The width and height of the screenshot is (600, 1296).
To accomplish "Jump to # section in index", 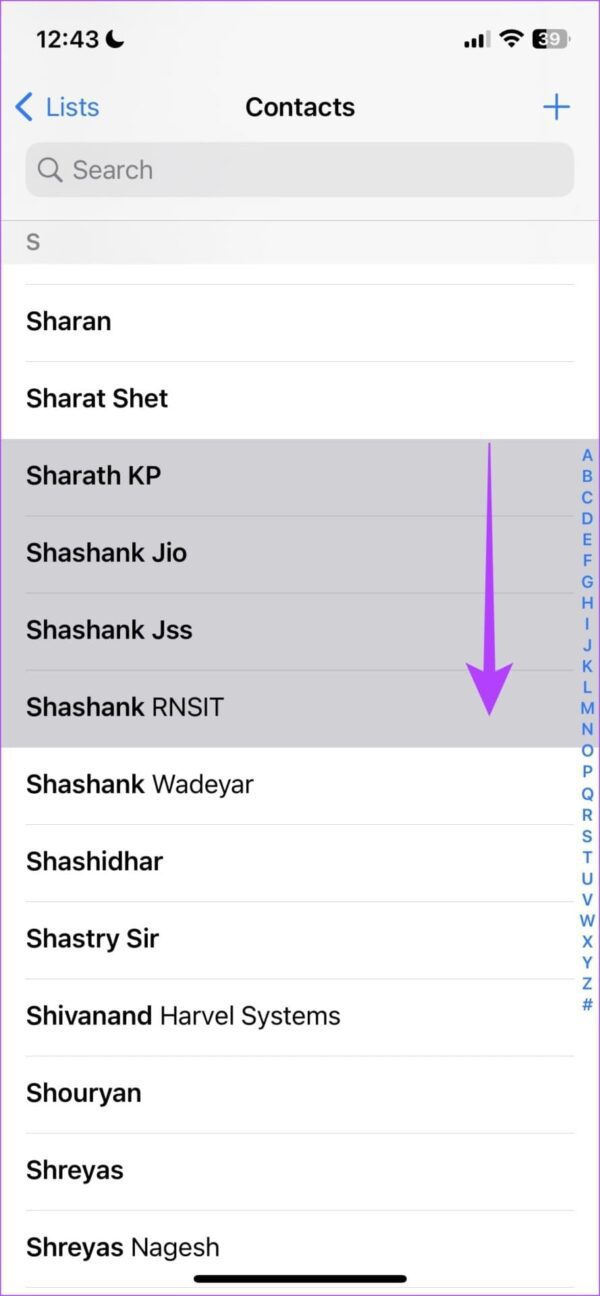I will [587, 1005].
